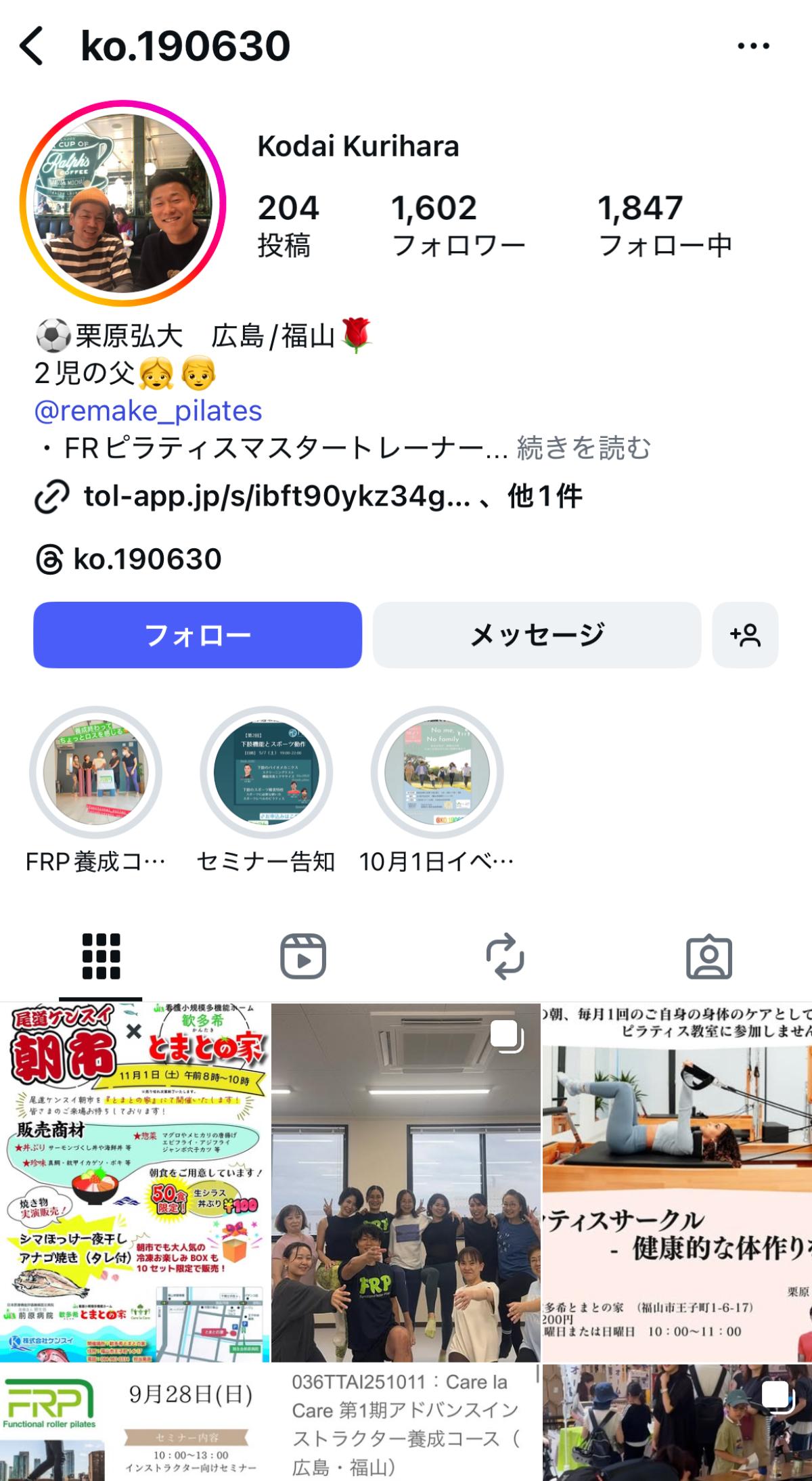The image size is (812, 1481).
Task: Switch to the reposts tab
Action: 505,956
